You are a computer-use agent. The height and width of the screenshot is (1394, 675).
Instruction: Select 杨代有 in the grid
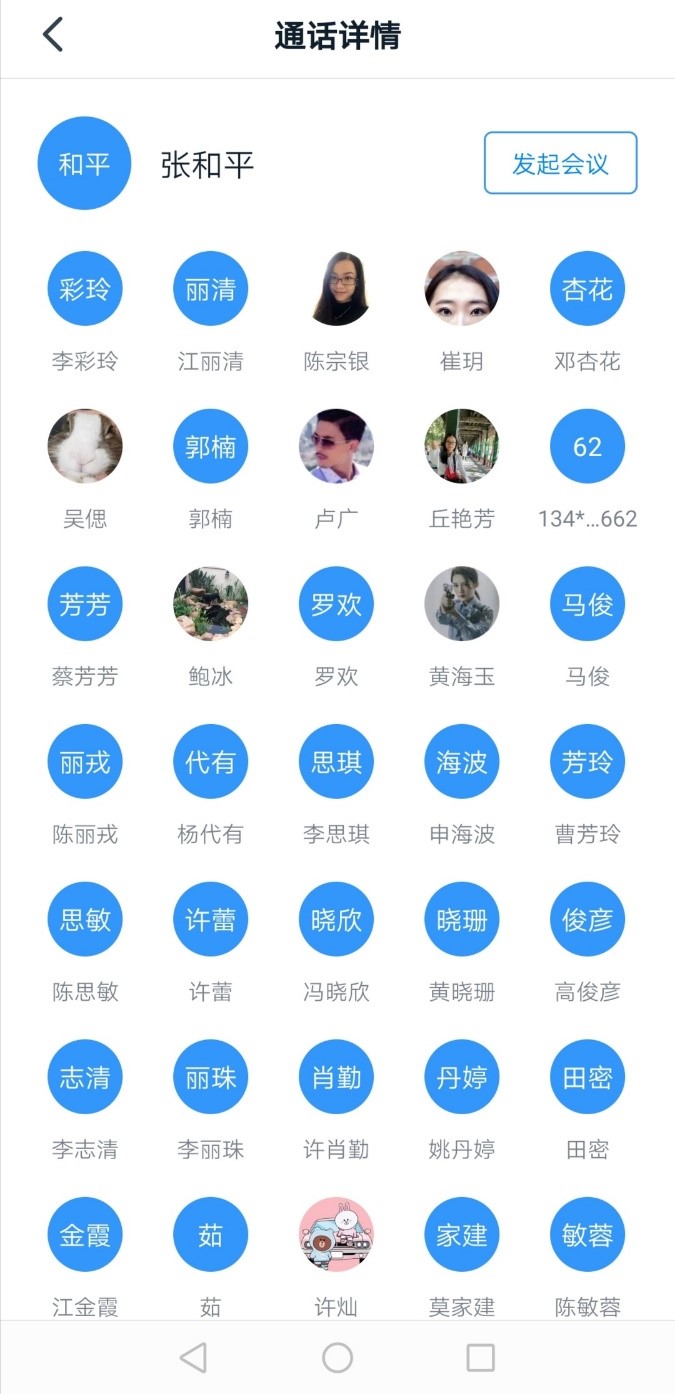tap(210, 762)
